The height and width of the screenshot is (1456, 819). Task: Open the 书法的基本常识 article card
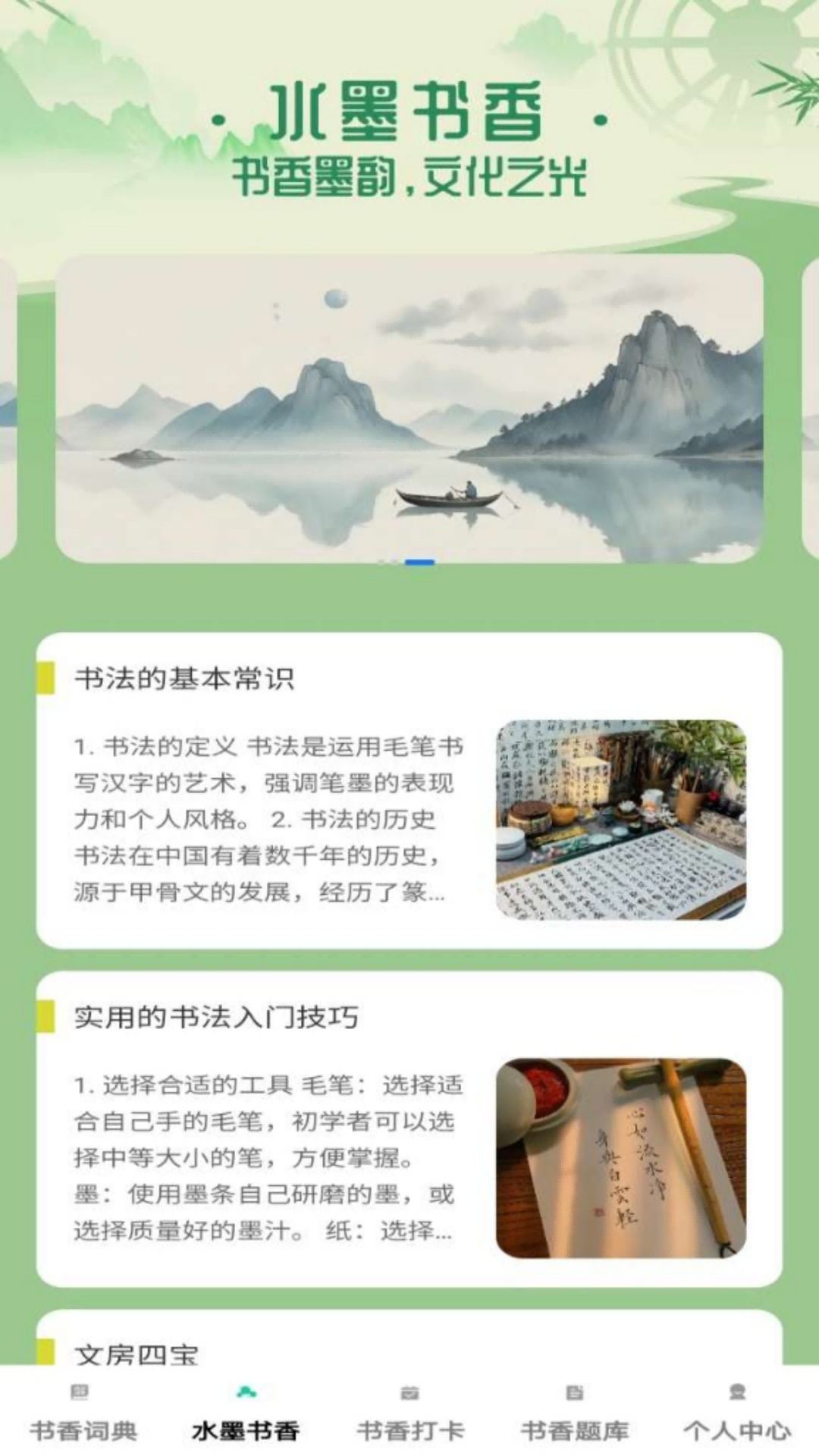409,789
